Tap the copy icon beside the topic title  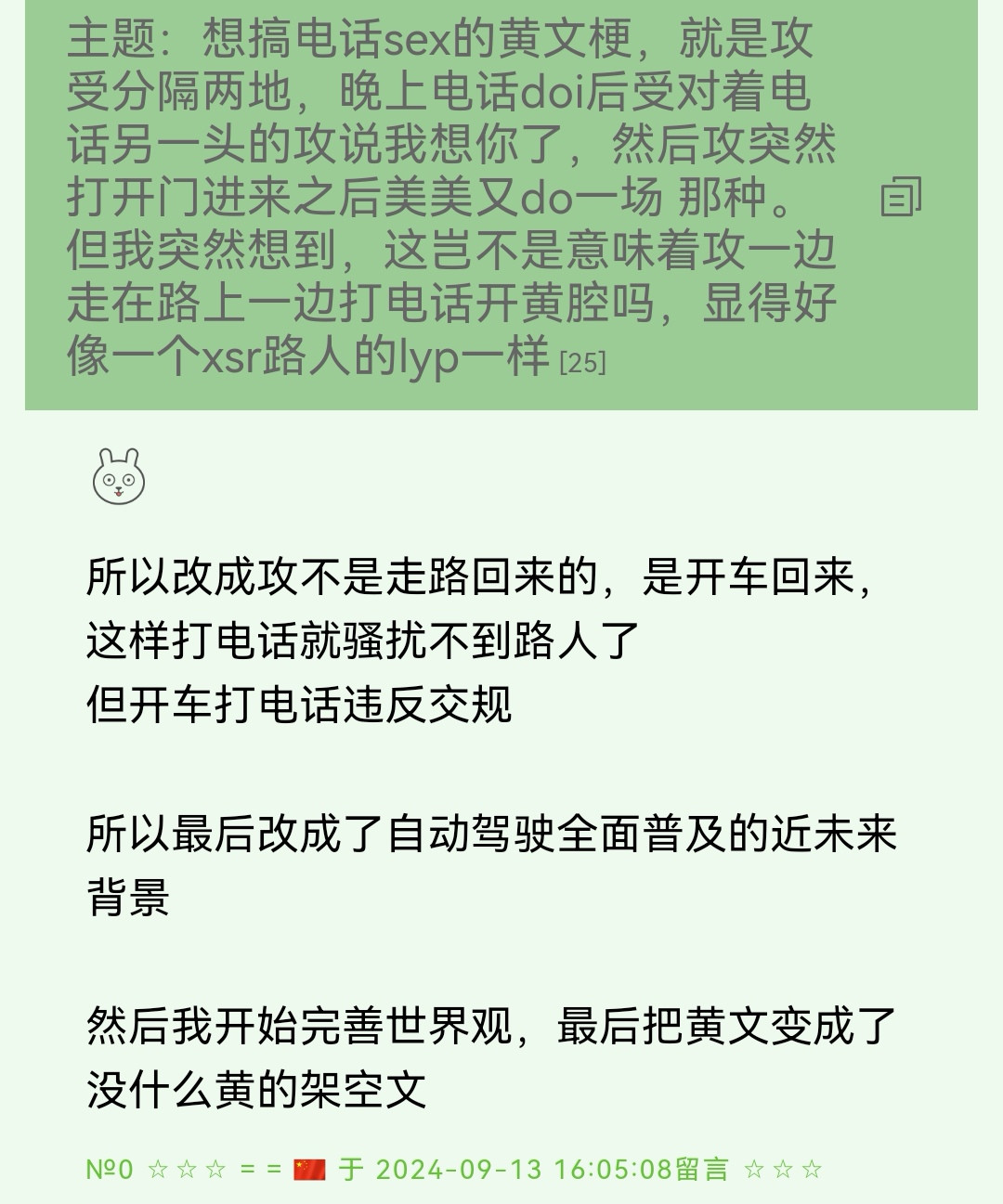[x=901, y=196]
